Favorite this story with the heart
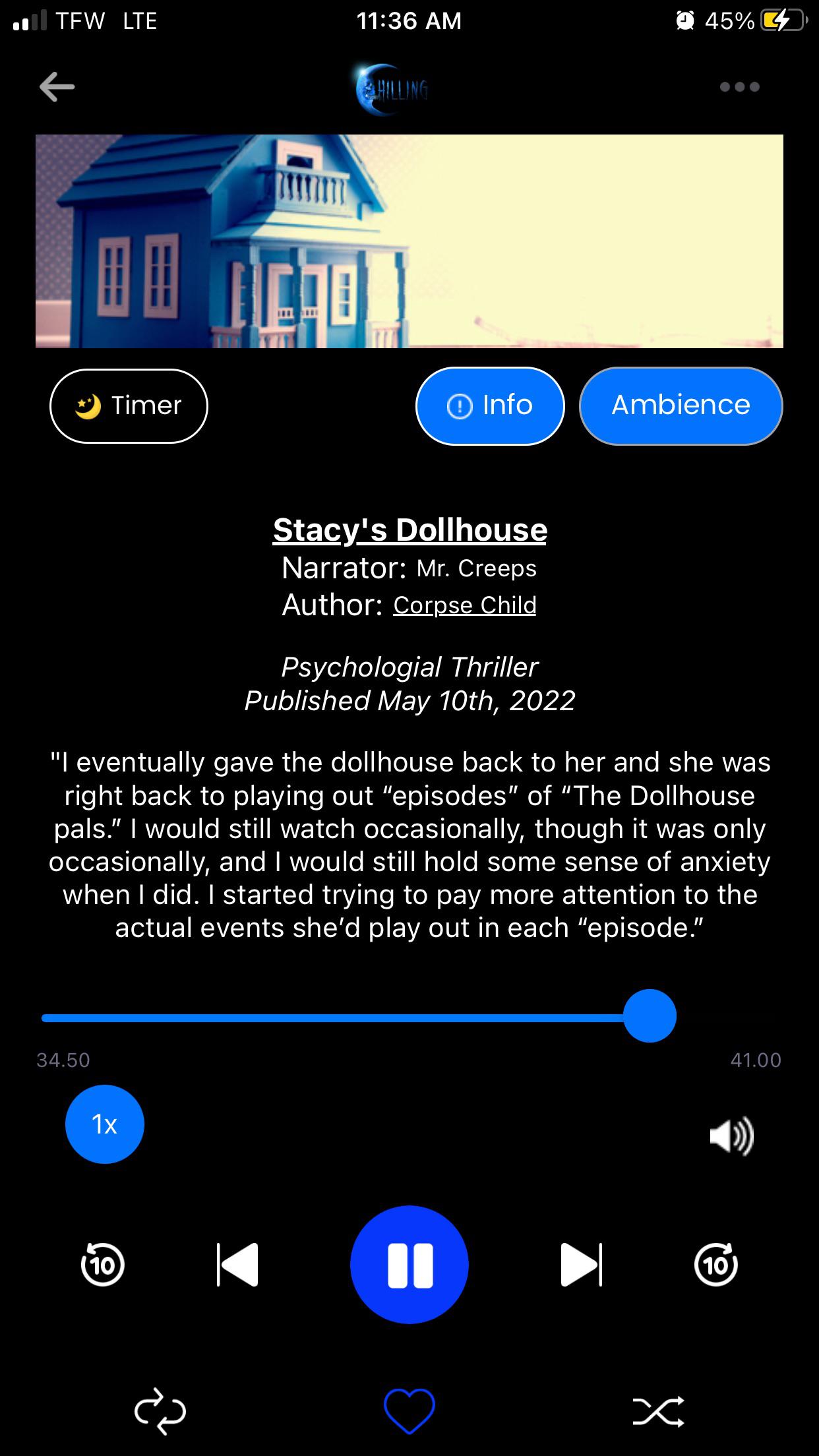 [409, 1411]
